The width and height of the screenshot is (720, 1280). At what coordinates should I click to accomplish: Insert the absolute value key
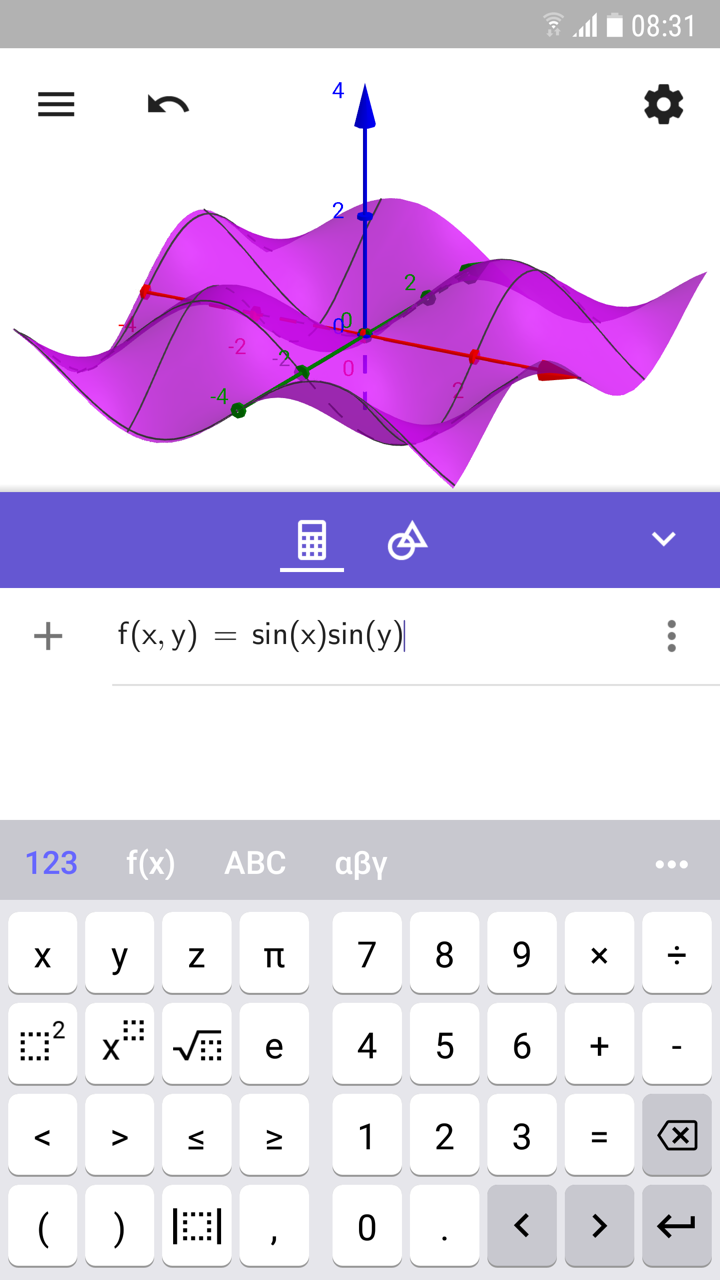[197, 1226]
